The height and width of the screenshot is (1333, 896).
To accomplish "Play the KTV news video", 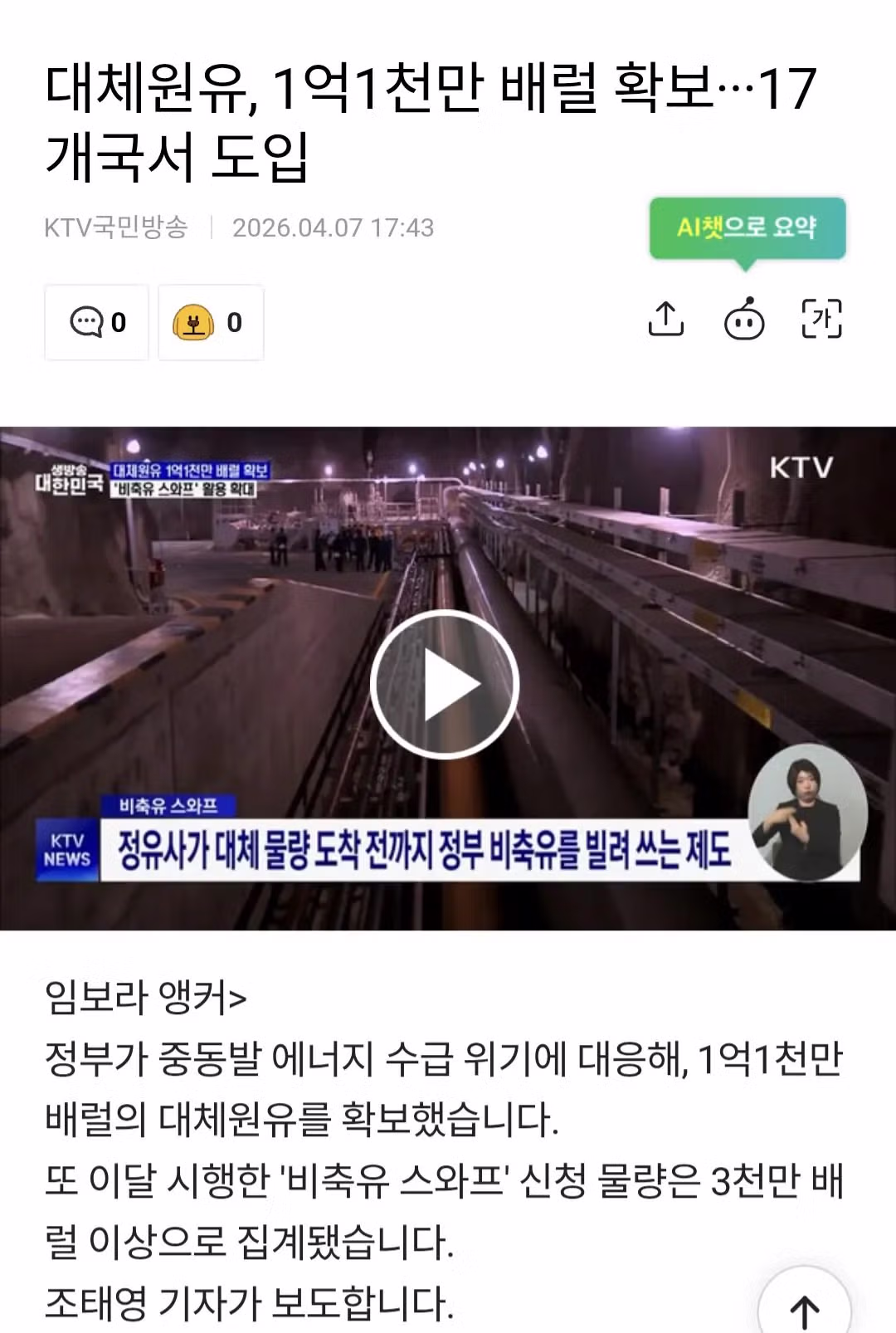I will [445, 684].
